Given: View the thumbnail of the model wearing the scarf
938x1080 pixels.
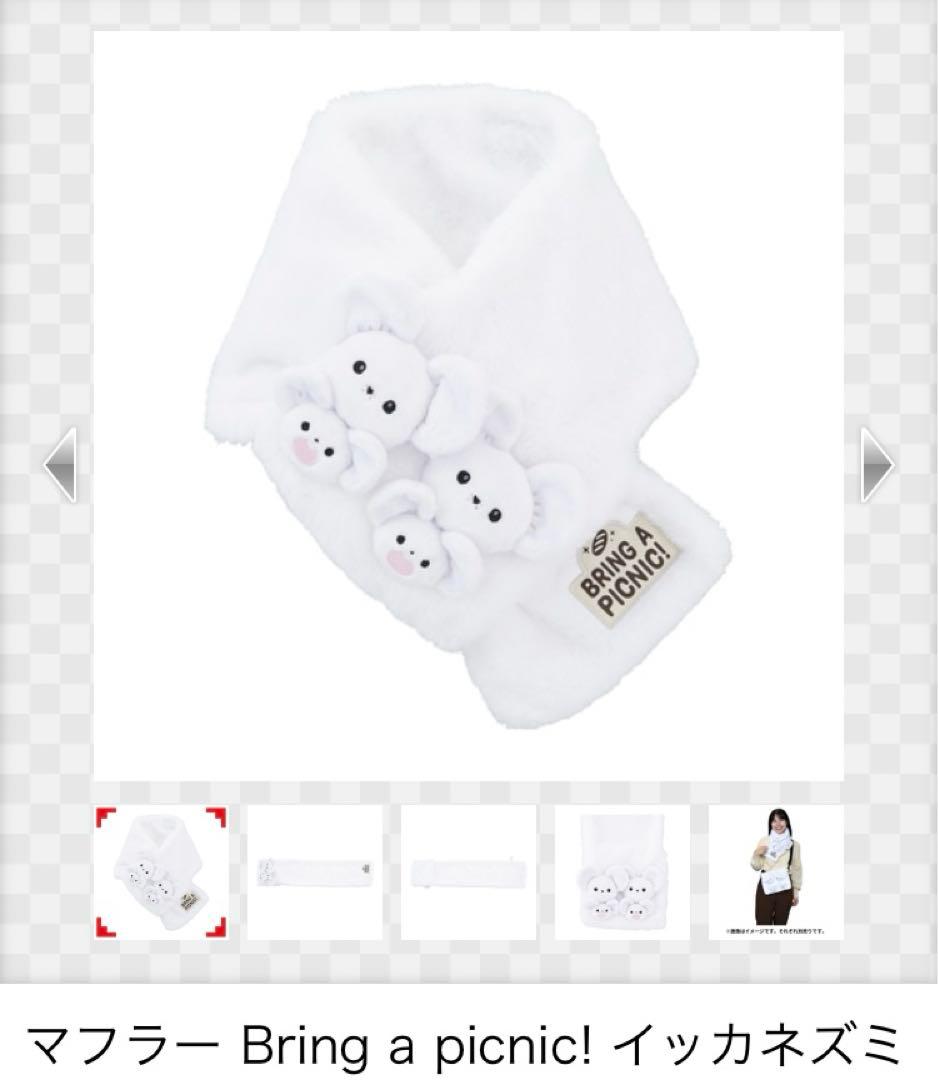Looking at the screenshot, I should [775, 872].
